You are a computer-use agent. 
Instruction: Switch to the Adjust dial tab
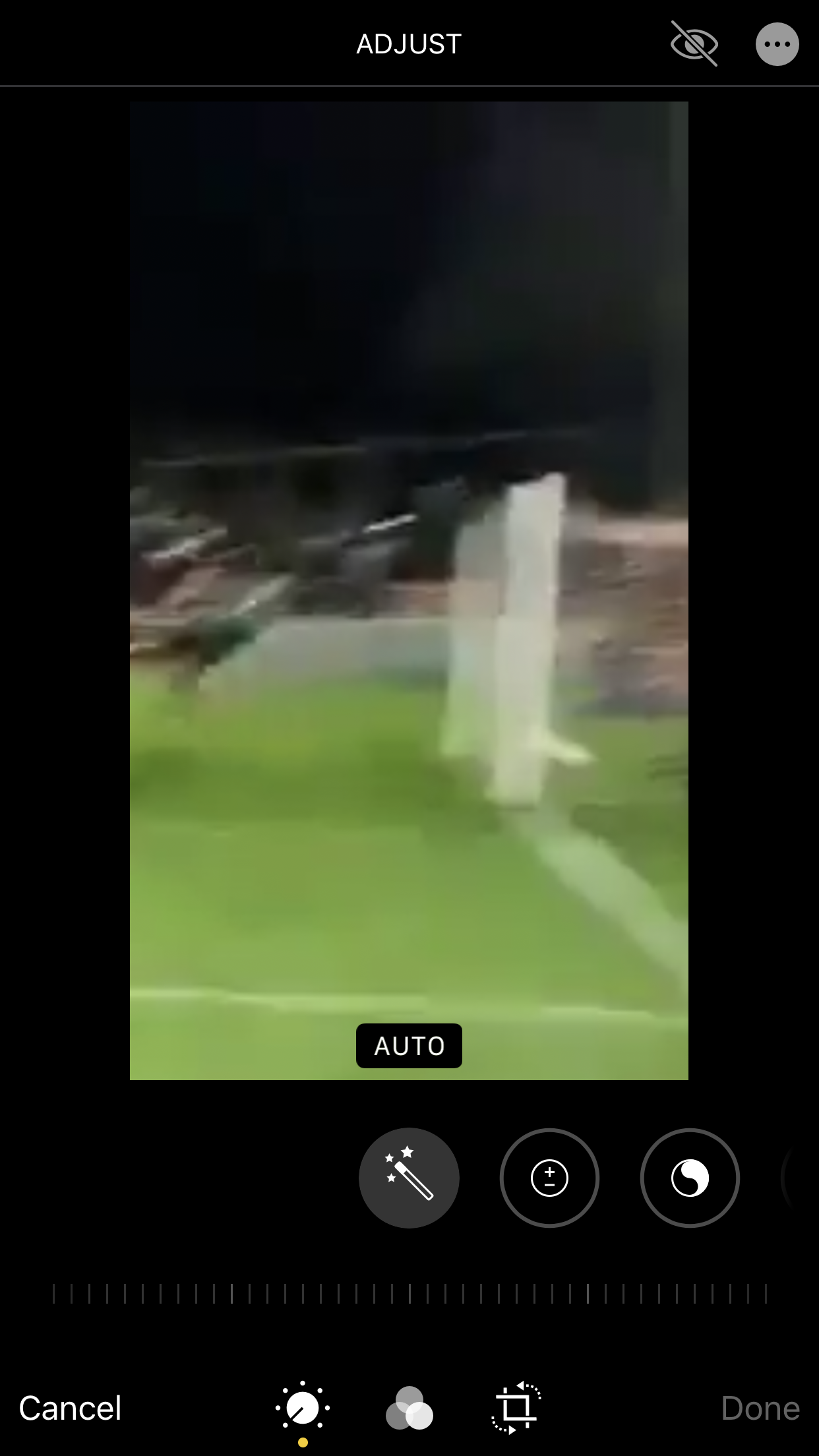(303, 1409)
